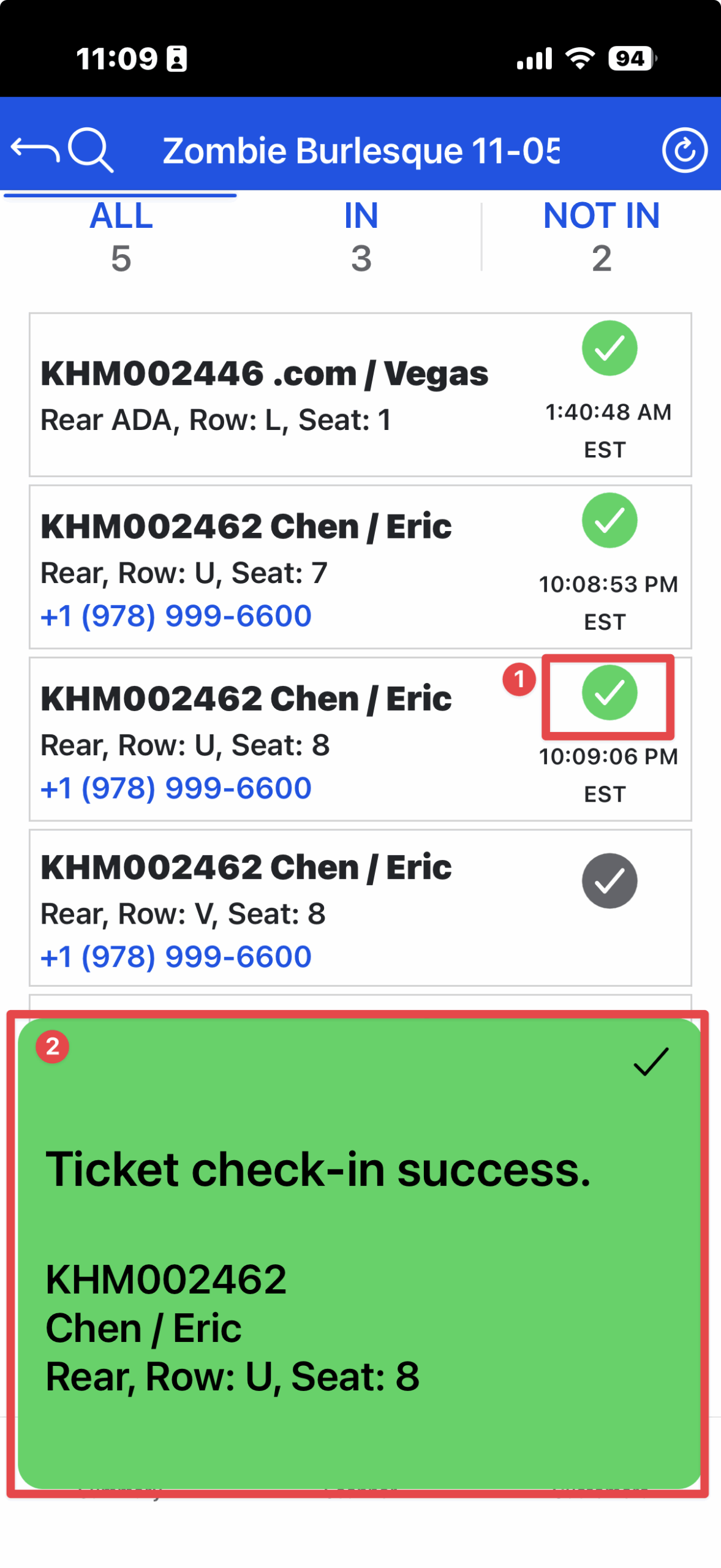Call the phone number under Row U Seat 7
Screen dimensions: 721x1568
(x=176, y=616)
